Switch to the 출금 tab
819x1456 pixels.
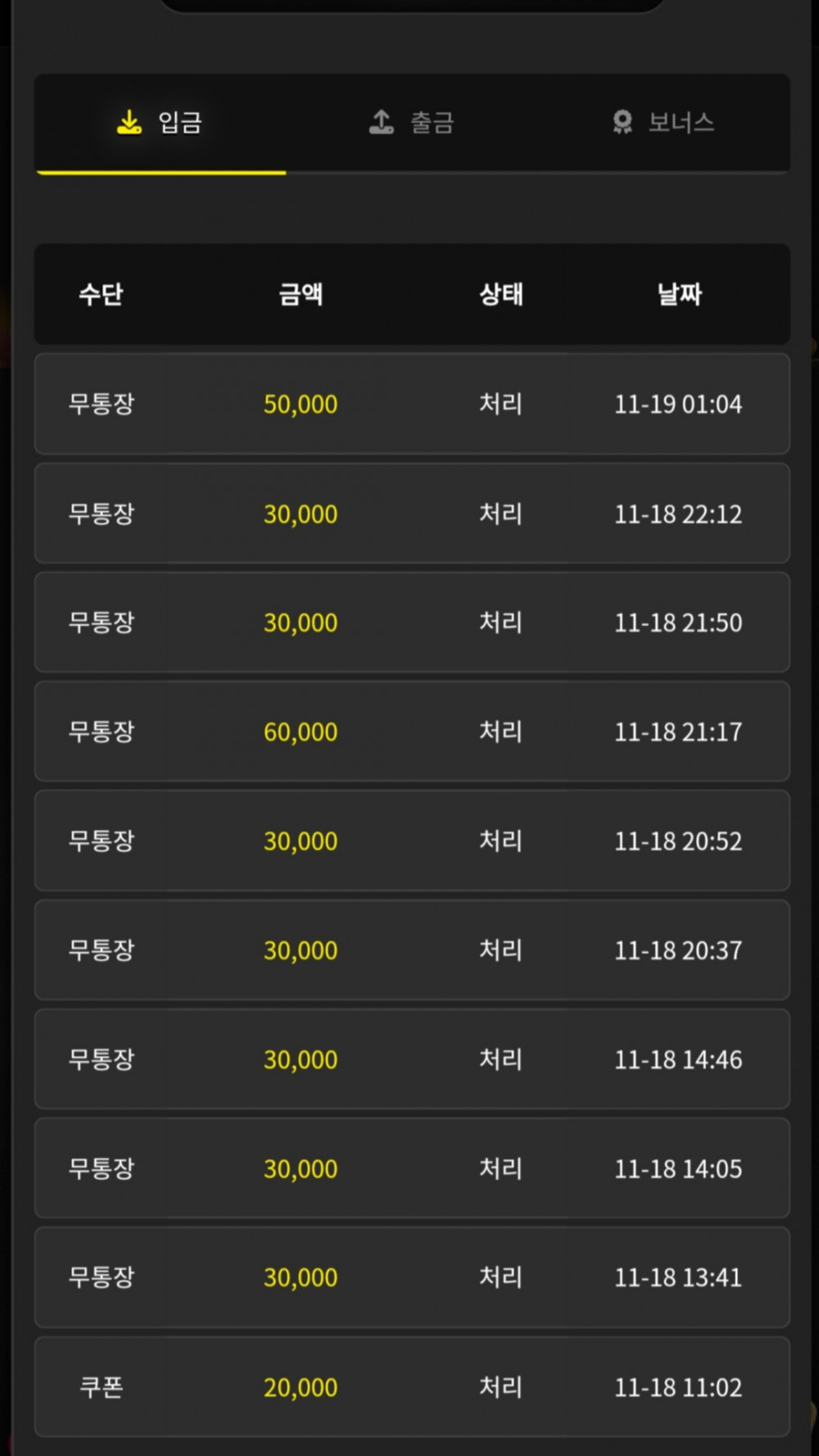pos(412,123)
